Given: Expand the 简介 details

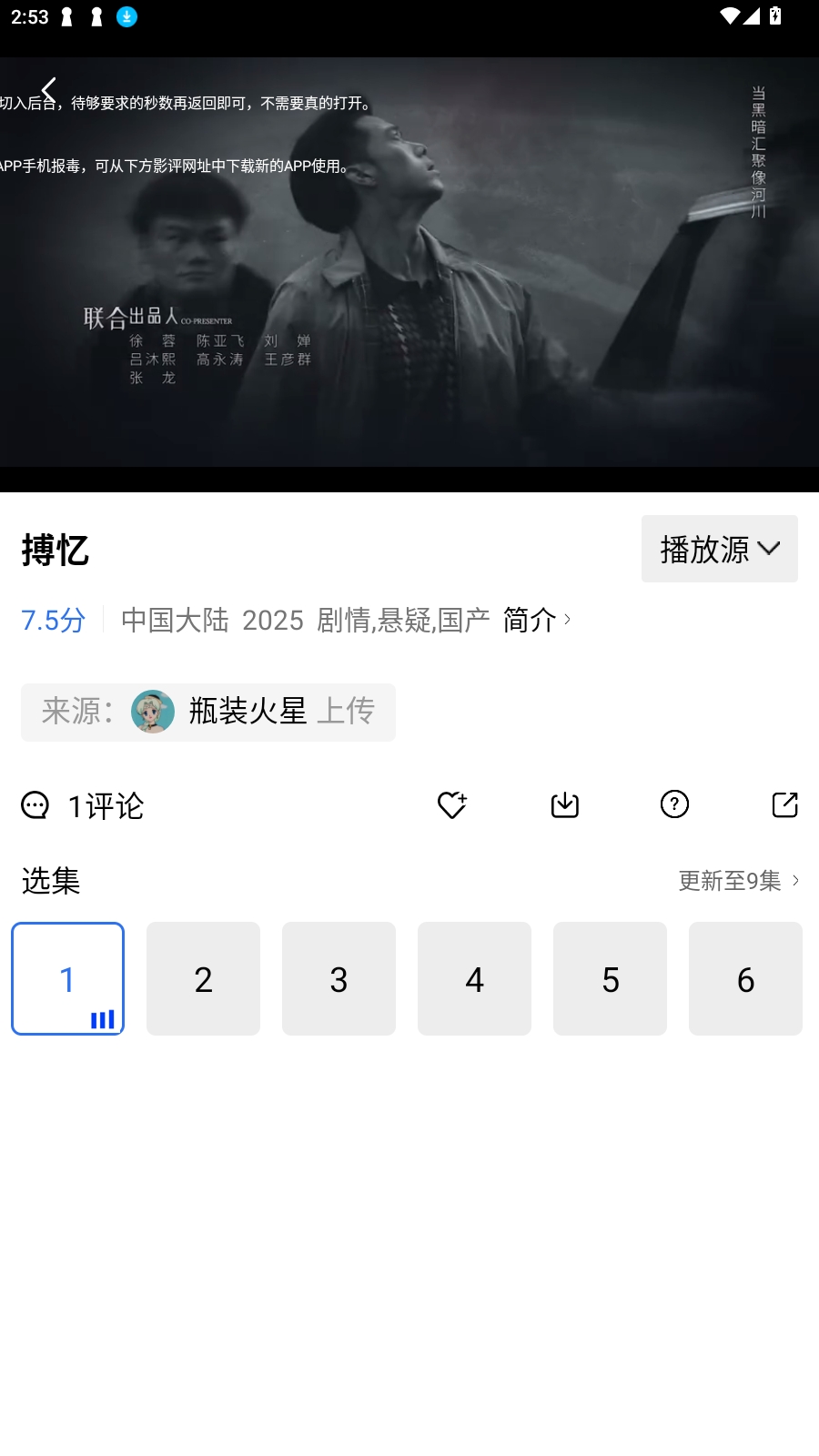Looking at the screenshot, I should pyautogui.click(x=536, y=620).
